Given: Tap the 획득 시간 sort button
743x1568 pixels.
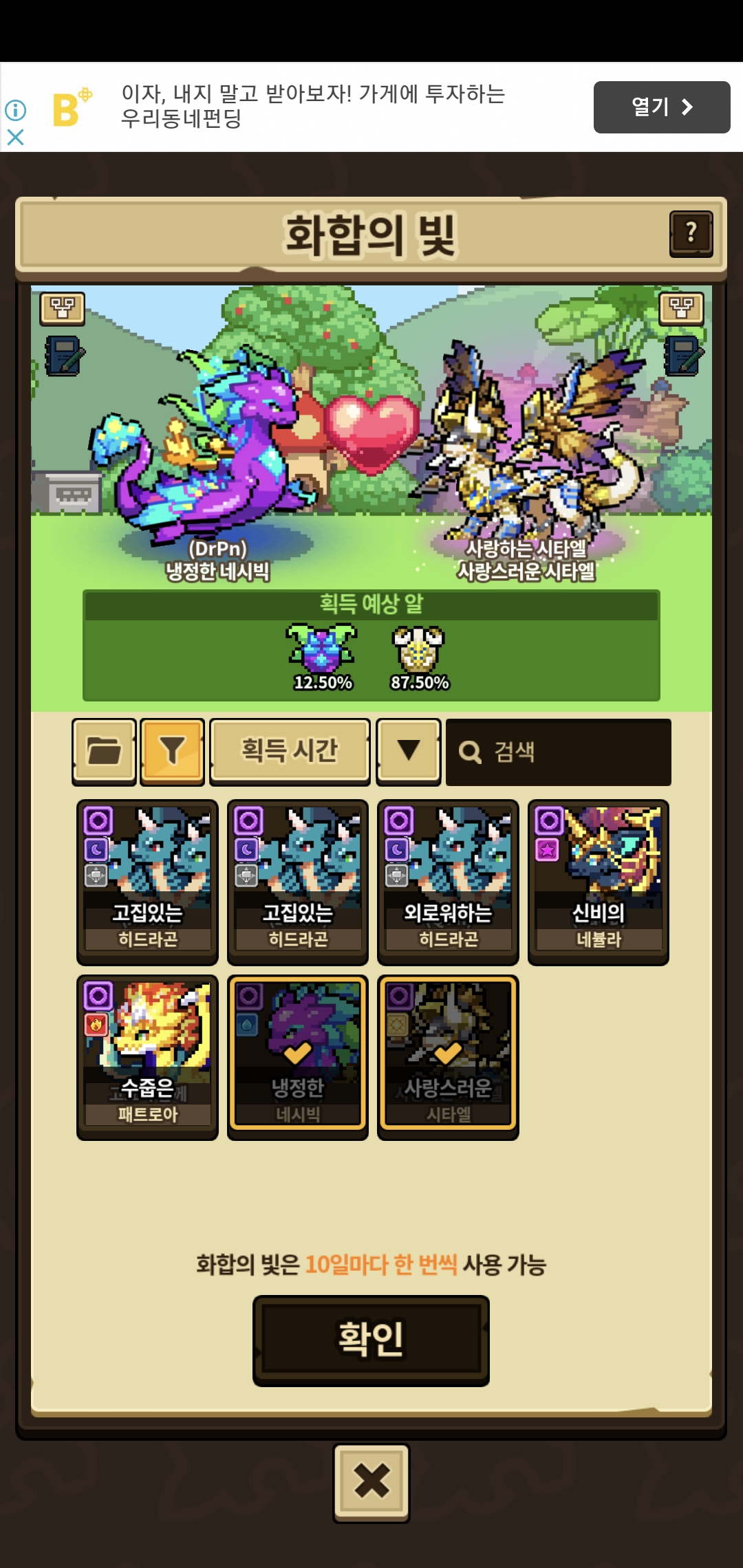Looking at the screenshot, I should point(290,751).
